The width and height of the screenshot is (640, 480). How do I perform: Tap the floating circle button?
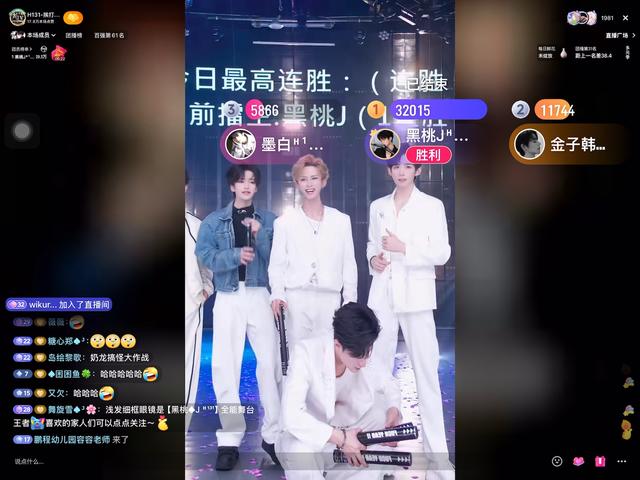21,131
